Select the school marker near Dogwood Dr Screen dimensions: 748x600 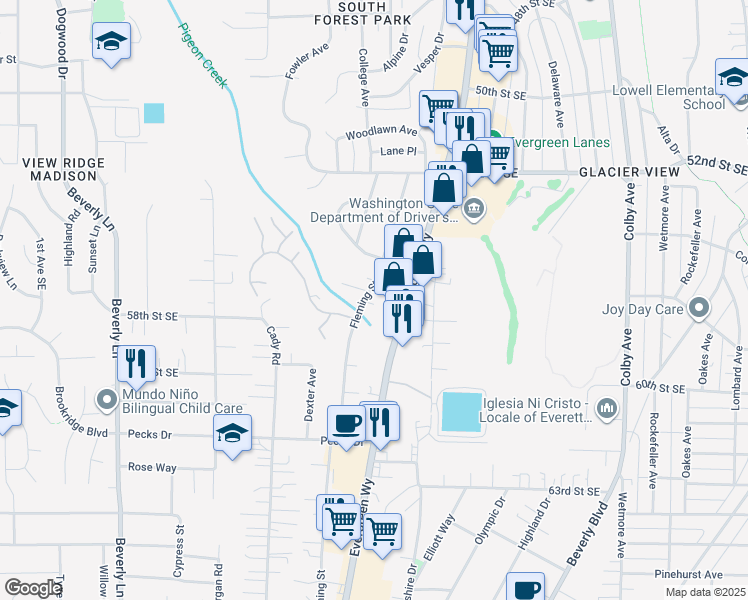(111, 42)
